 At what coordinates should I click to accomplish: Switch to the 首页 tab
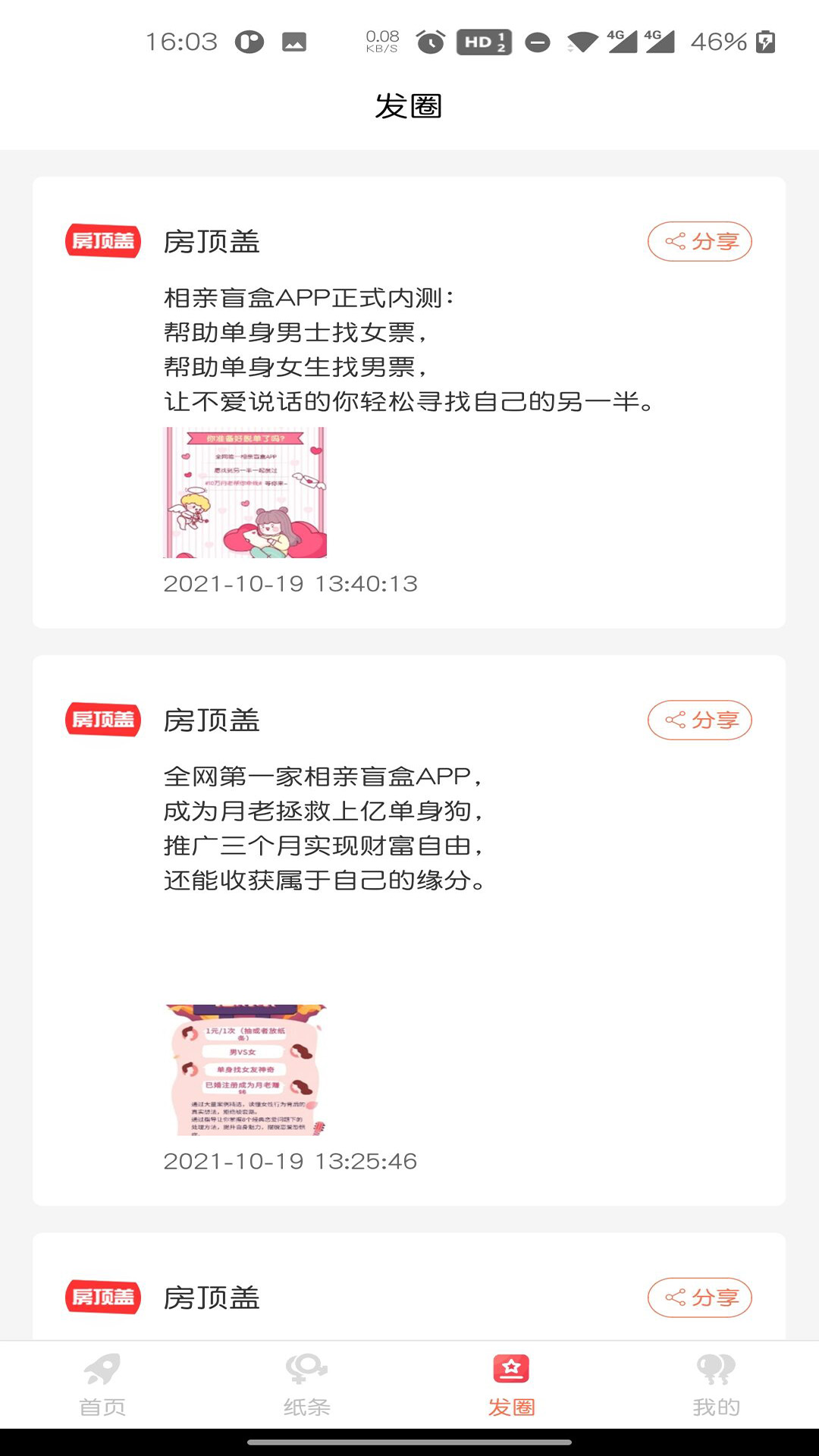click(102, 1385)
